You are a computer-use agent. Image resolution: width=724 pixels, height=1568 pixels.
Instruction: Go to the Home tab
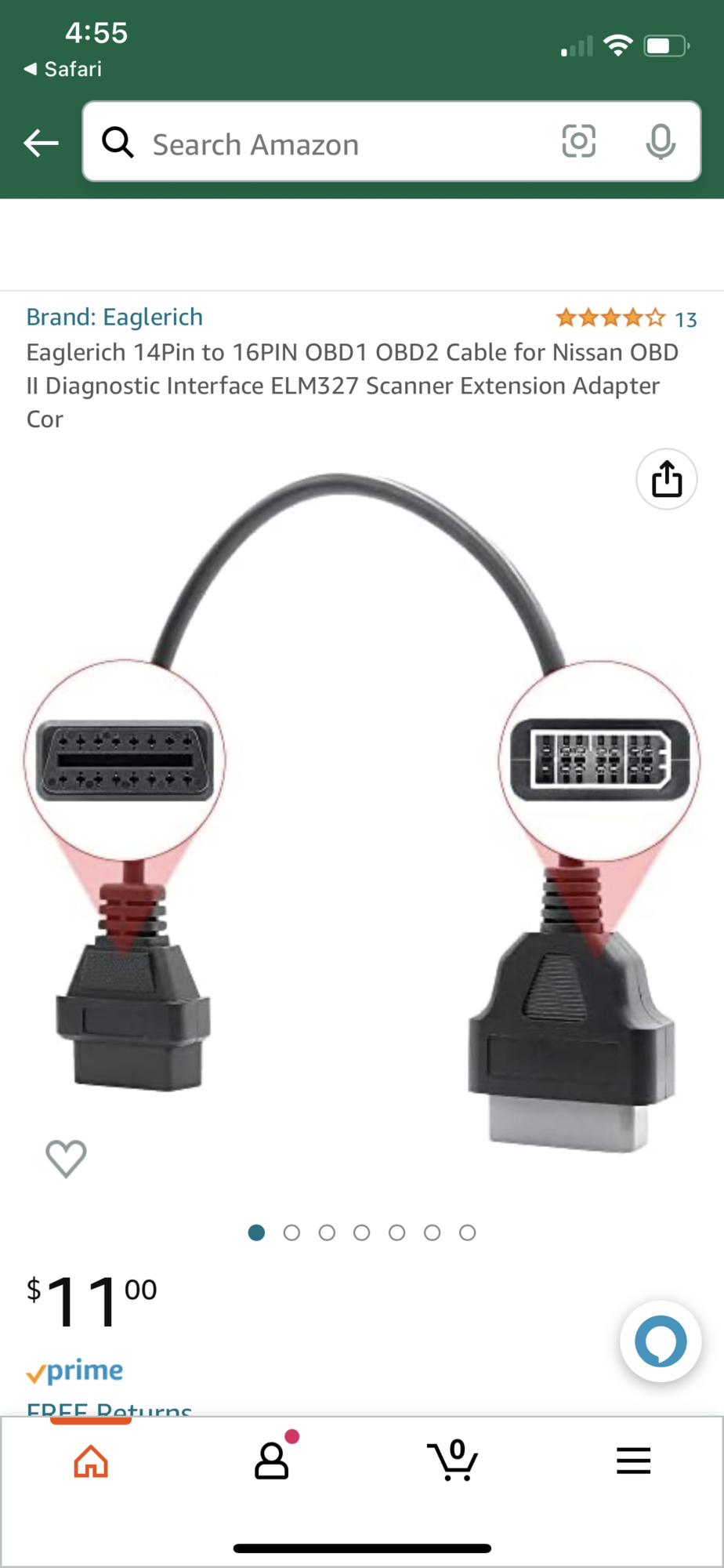91,1461
